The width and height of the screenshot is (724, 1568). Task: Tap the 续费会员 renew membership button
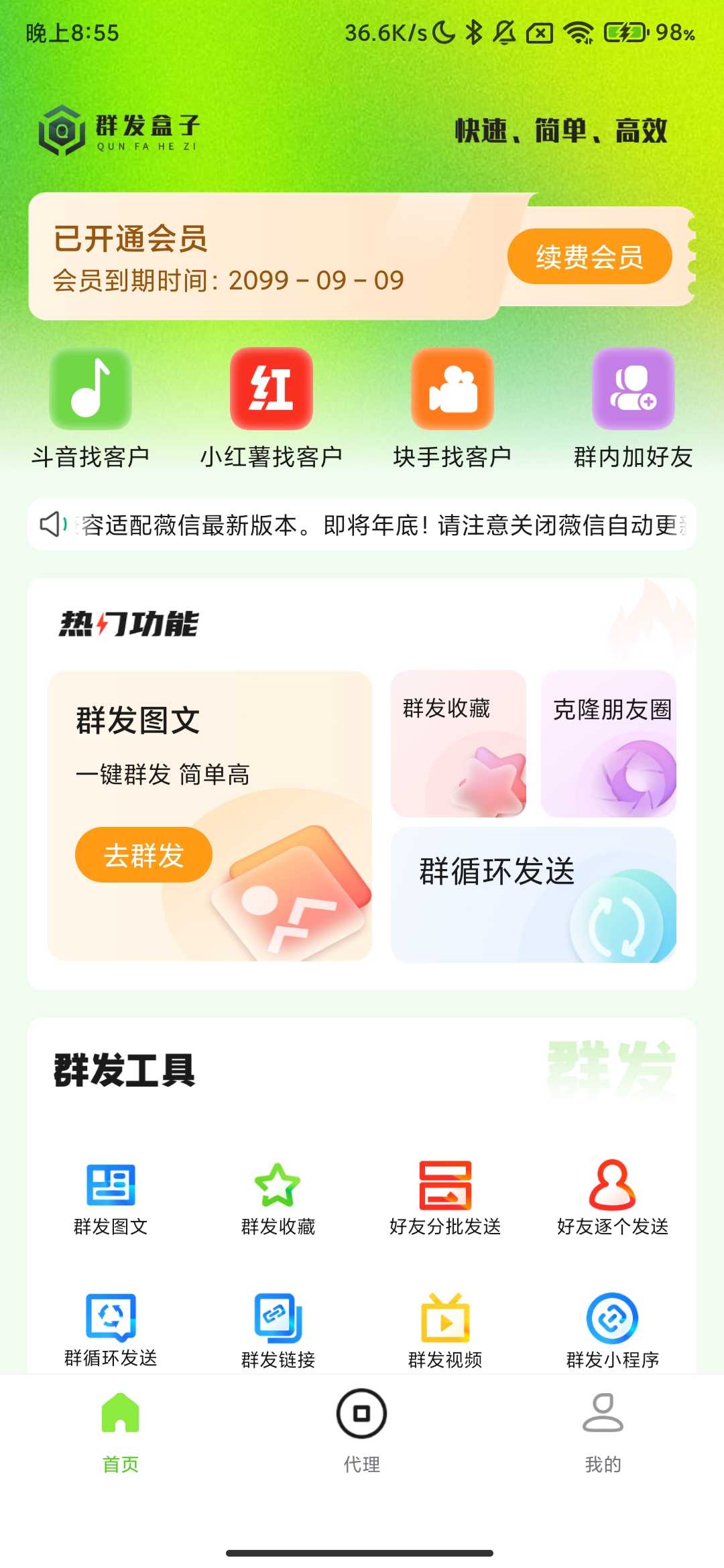pos(589,257)
